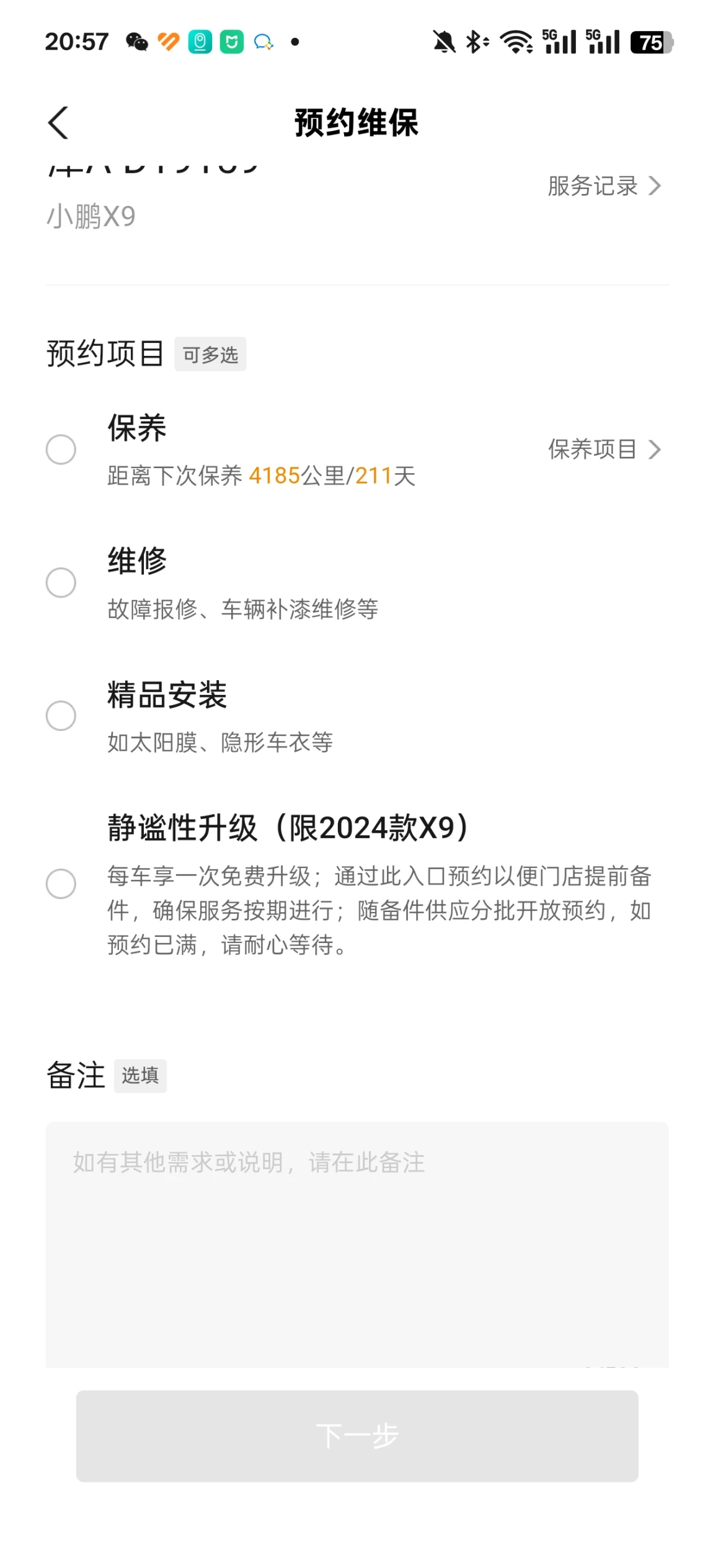
Task: Select the 保养 option
Action: coord(61,450)
